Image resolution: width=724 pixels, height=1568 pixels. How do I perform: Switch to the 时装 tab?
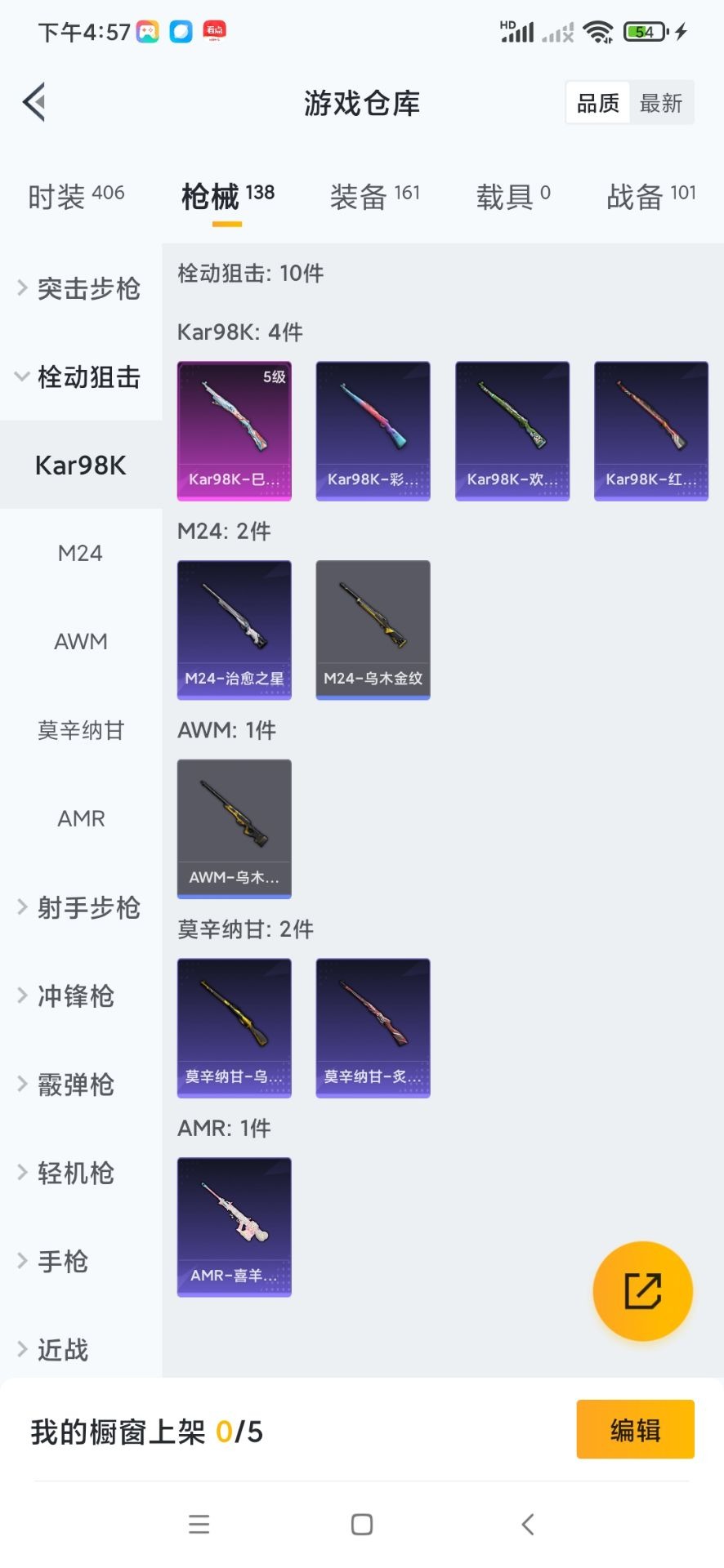coord(75,196)
